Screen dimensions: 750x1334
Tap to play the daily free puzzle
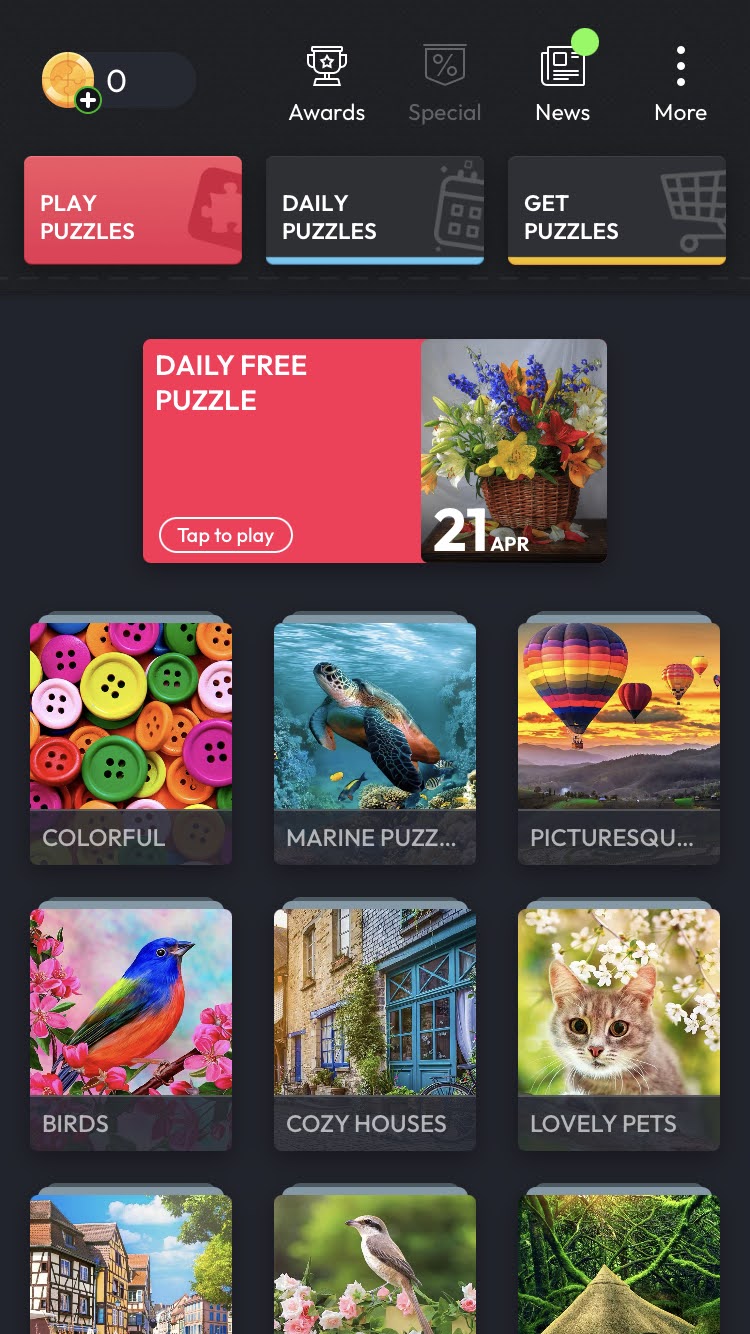[226, 535]
